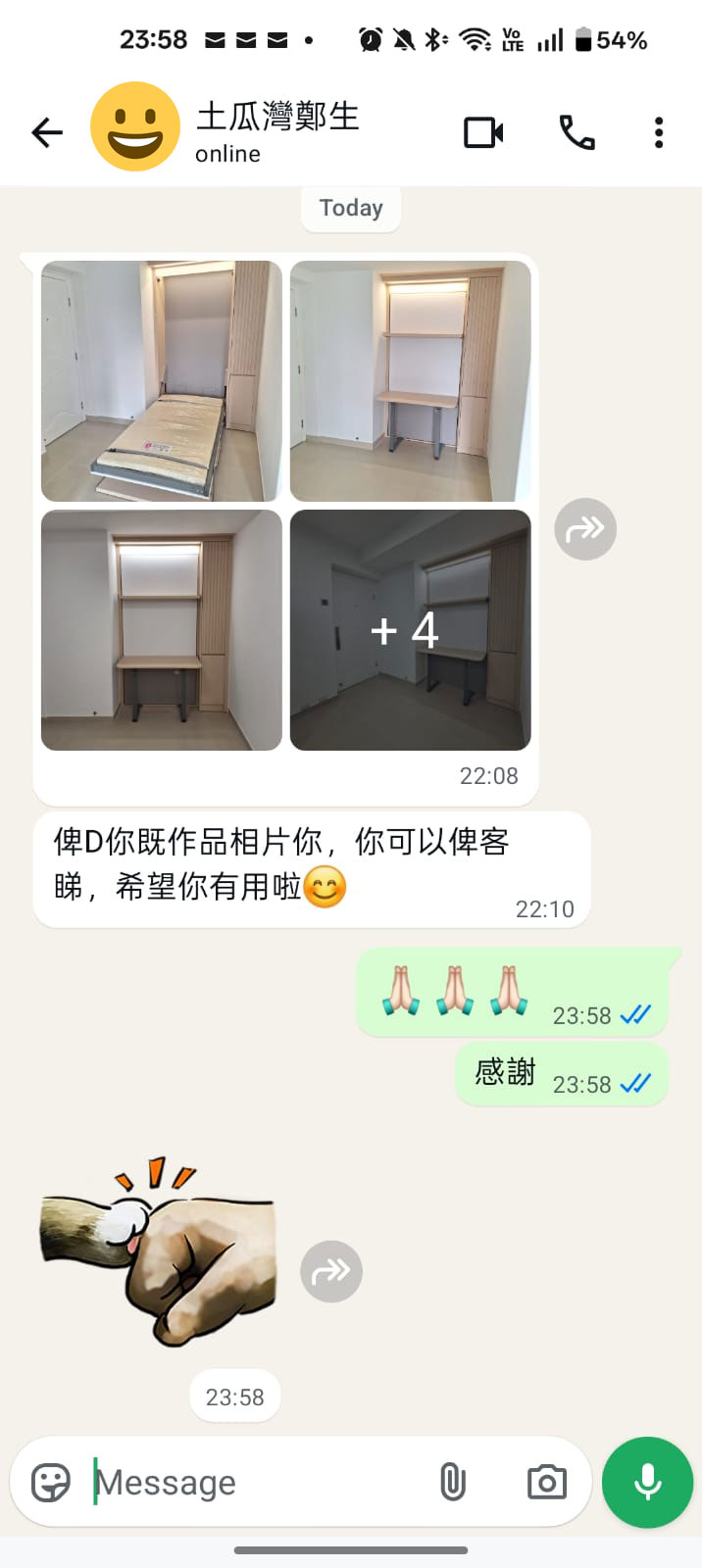This screenshot has width=702, height=1568.
Task: Open the three-dot overflow menu
Action: click(659, 132)
